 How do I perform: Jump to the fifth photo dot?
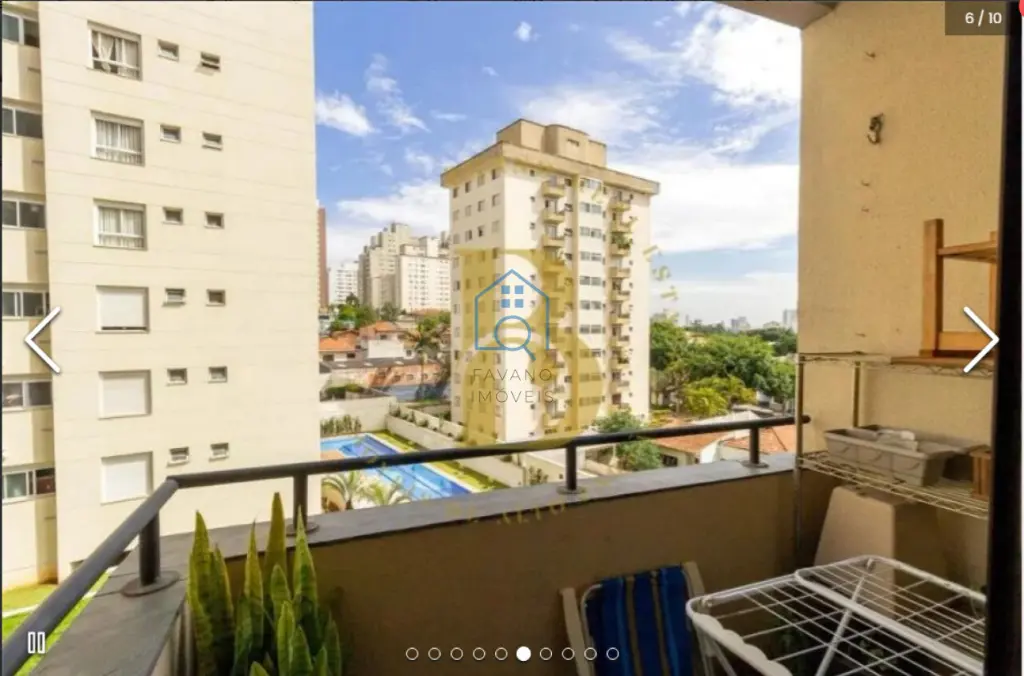(501, 653)
